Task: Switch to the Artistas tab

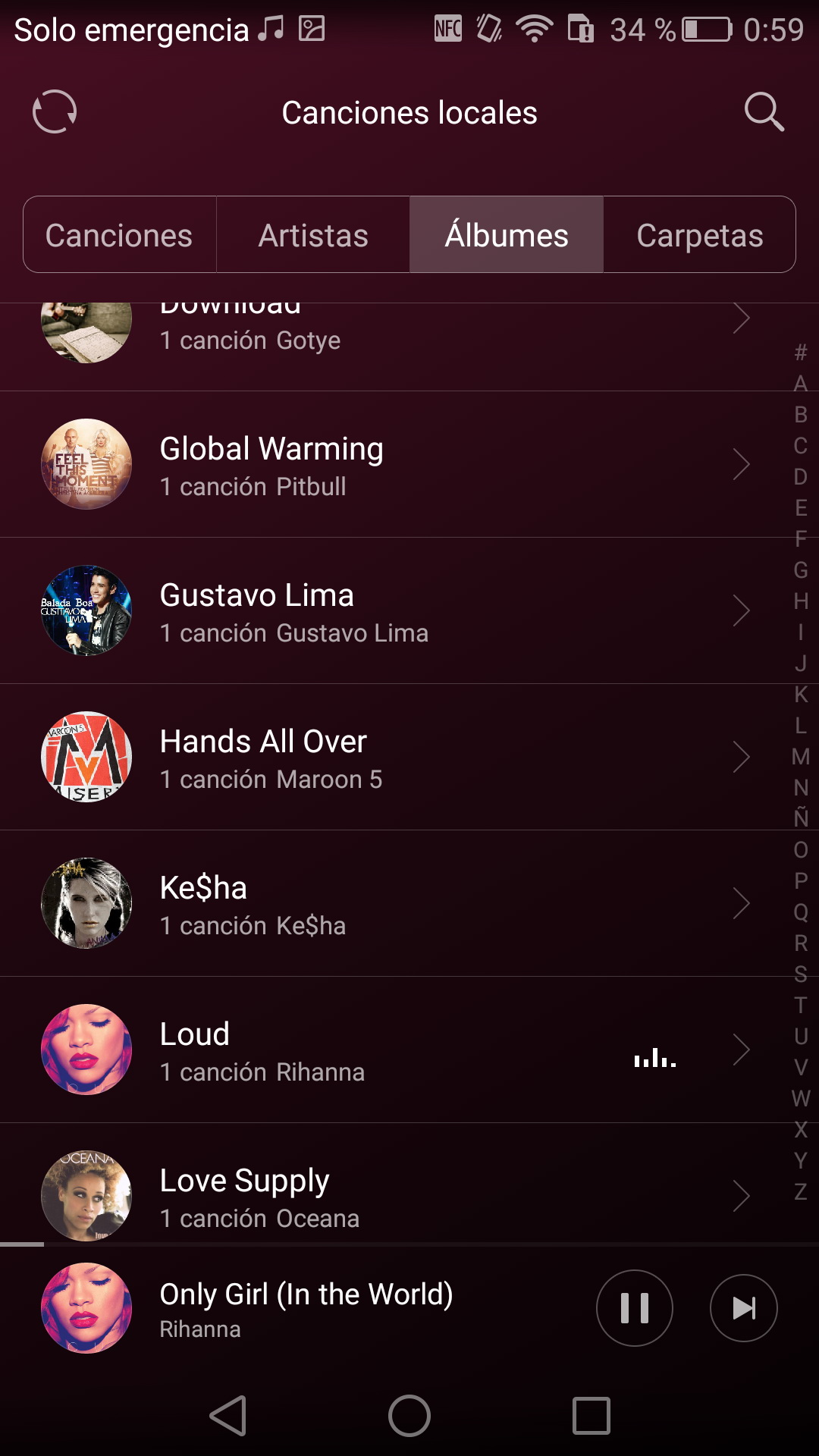Action: point(313,235)
